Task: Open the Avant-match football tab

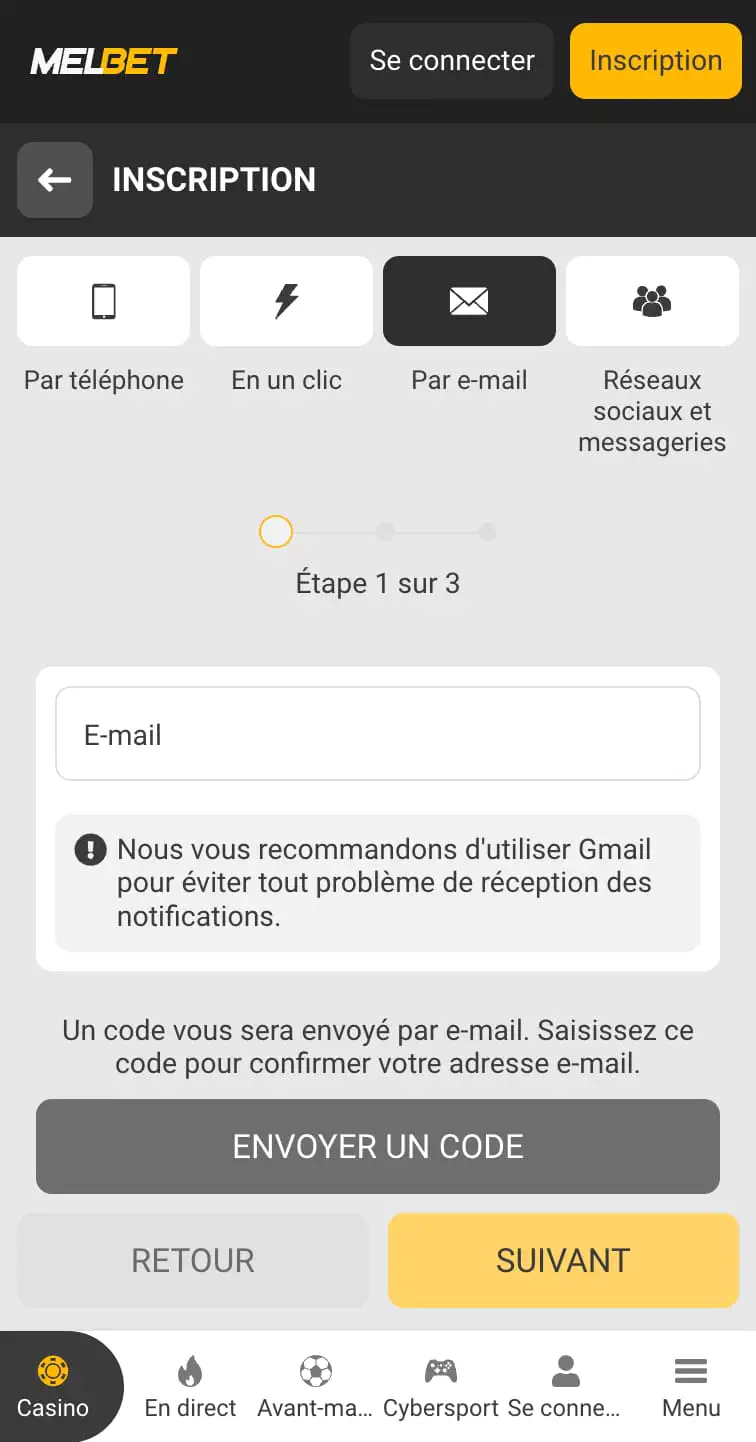Action: click(x=316, y=1387)
